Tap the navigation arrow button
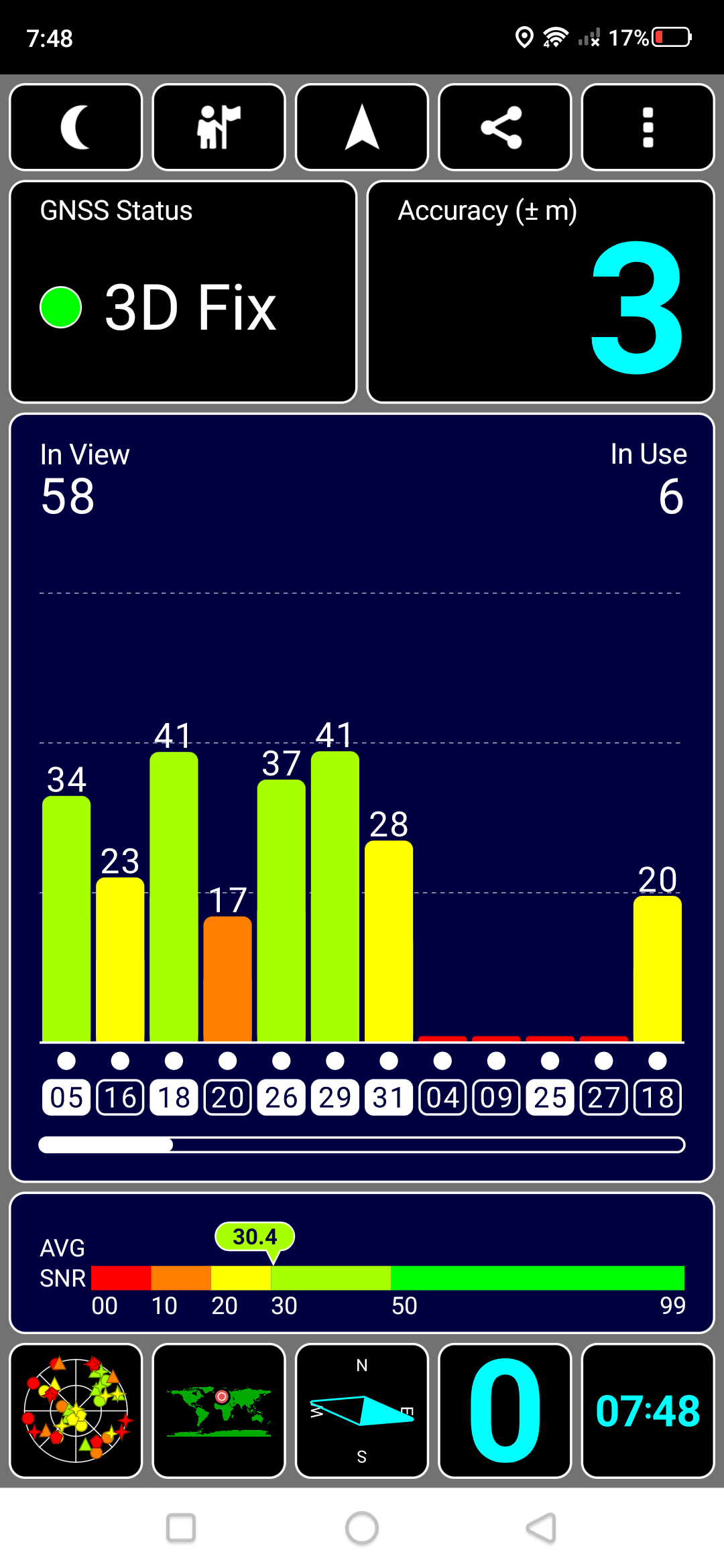This screenshot has width=724, height=1568. (x=362, y=127)
